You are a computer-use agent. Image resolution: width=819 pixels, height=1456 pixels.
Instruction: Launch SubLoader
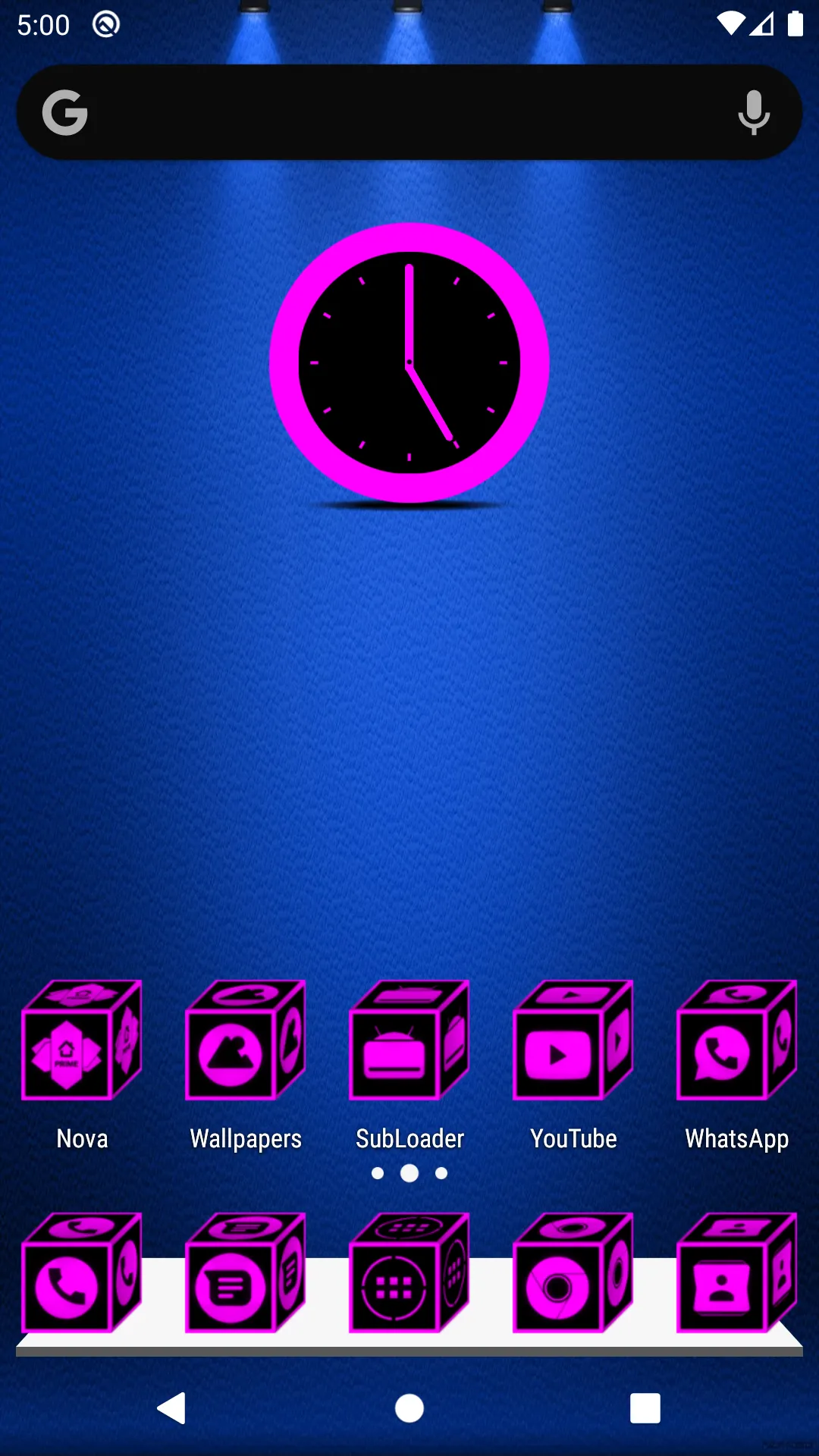pos(409,1040)
